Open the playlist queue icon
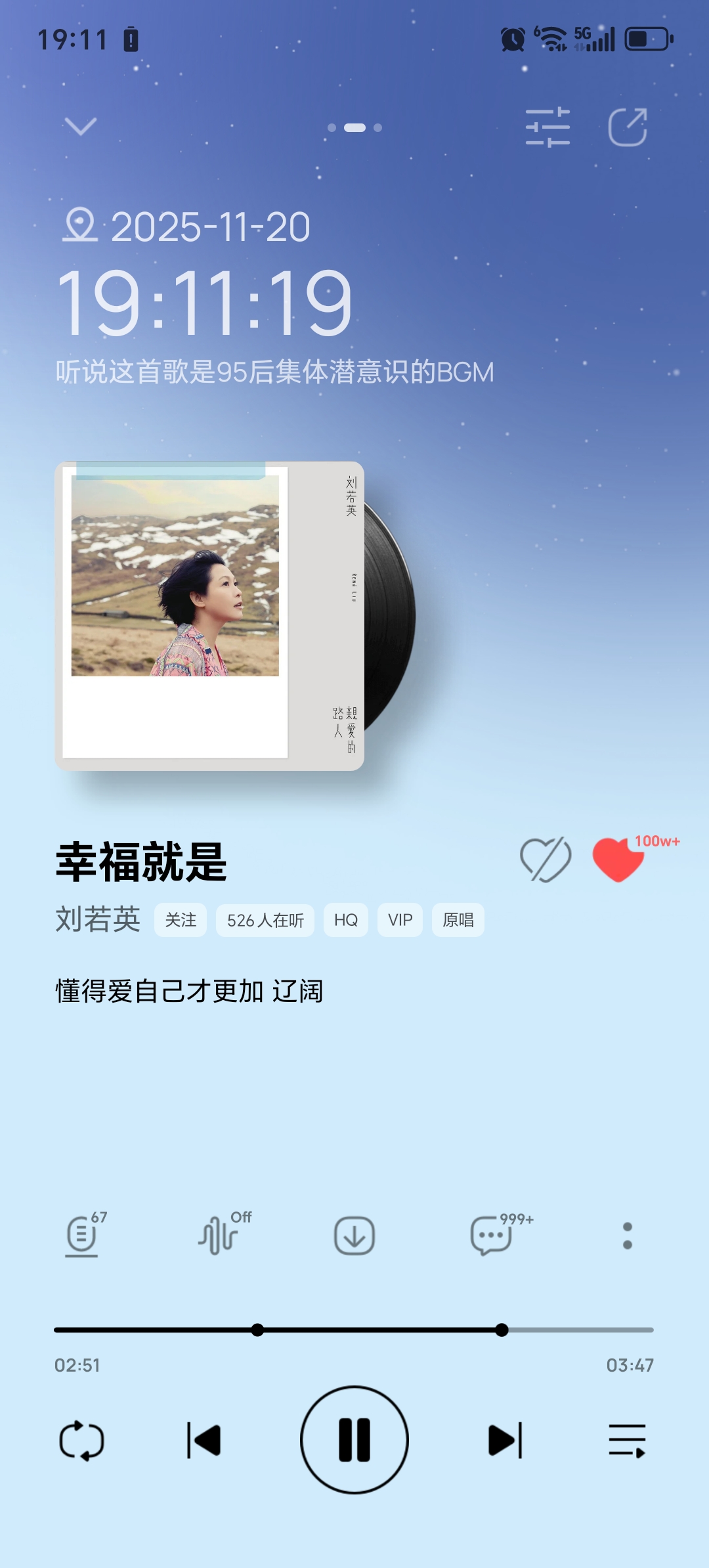Image resolution: width=709 pixels, height=1568 pixels. (627, 1441)
